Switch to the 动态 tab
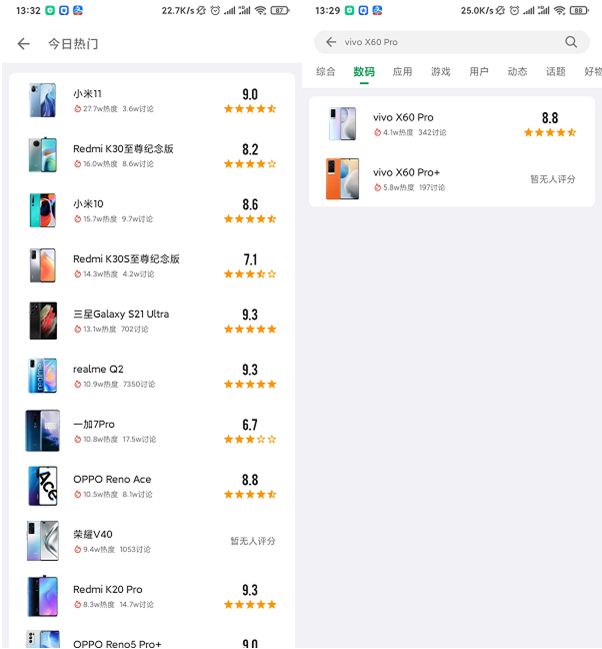The height and width of the screenshot is (649, 602). tap(517, 72)
